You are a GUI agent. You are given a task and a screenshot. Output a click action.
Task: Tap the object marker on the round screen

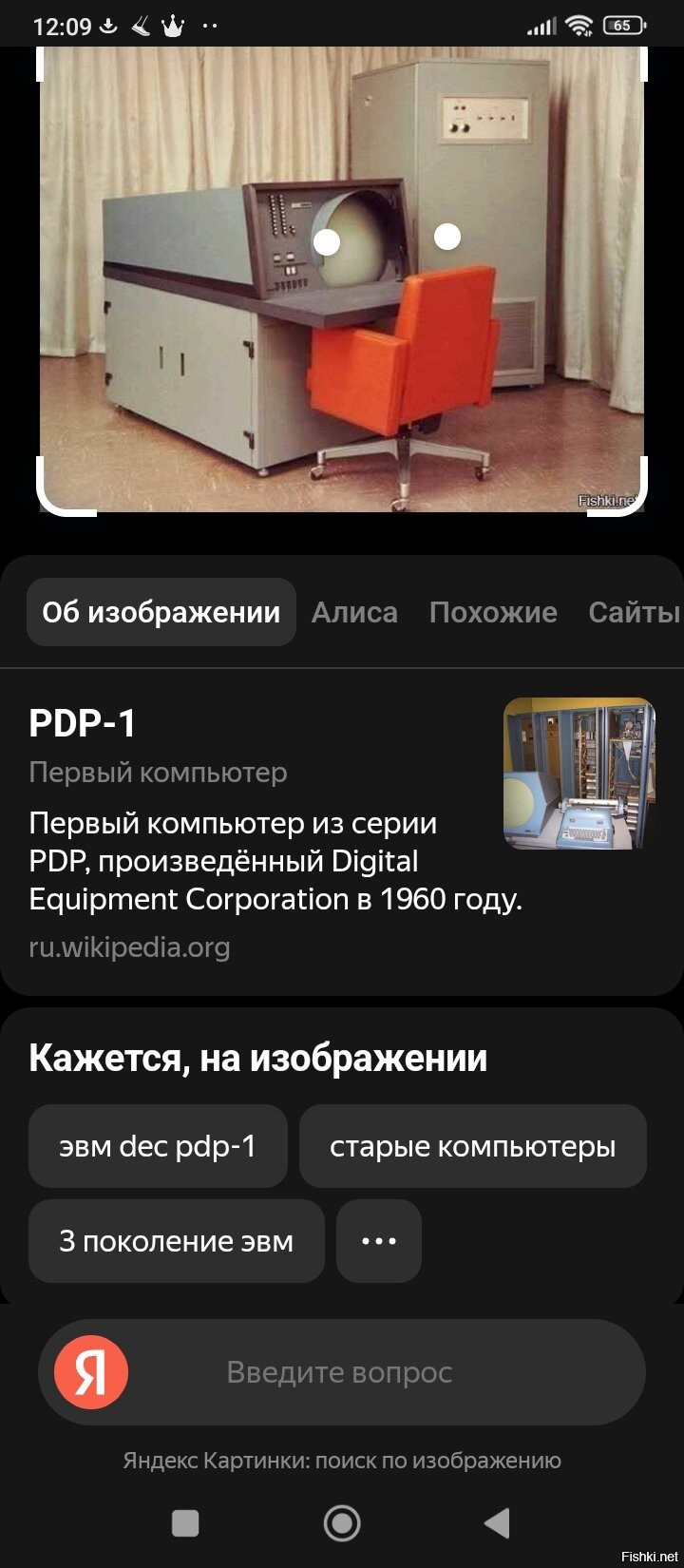tap(327, 241)
